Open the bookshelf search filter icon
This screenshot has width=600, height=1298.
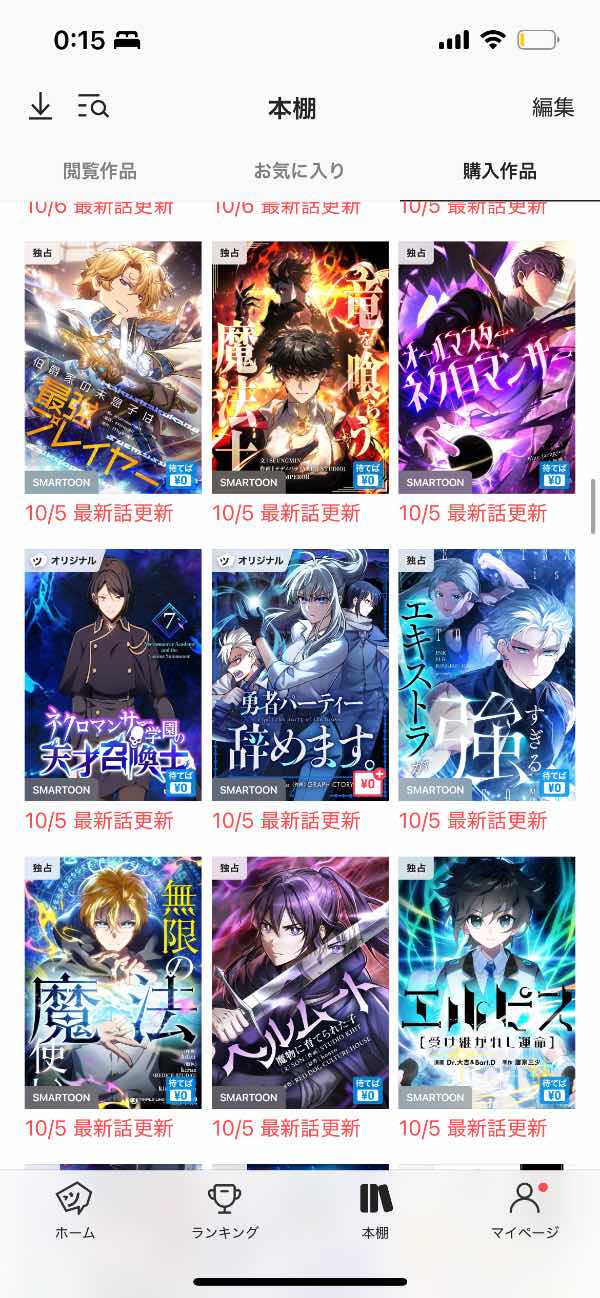click(93, 106)
